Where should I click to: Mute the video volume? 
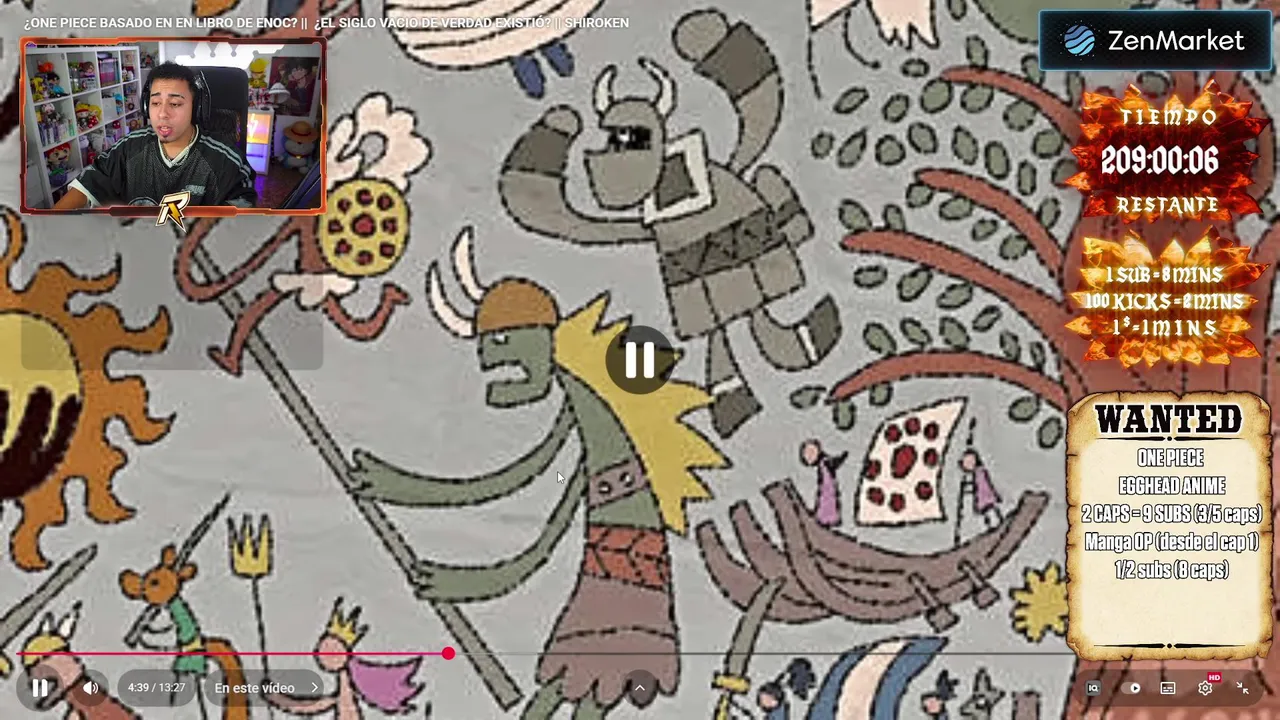pyautogui.click(x=91, y=688)
